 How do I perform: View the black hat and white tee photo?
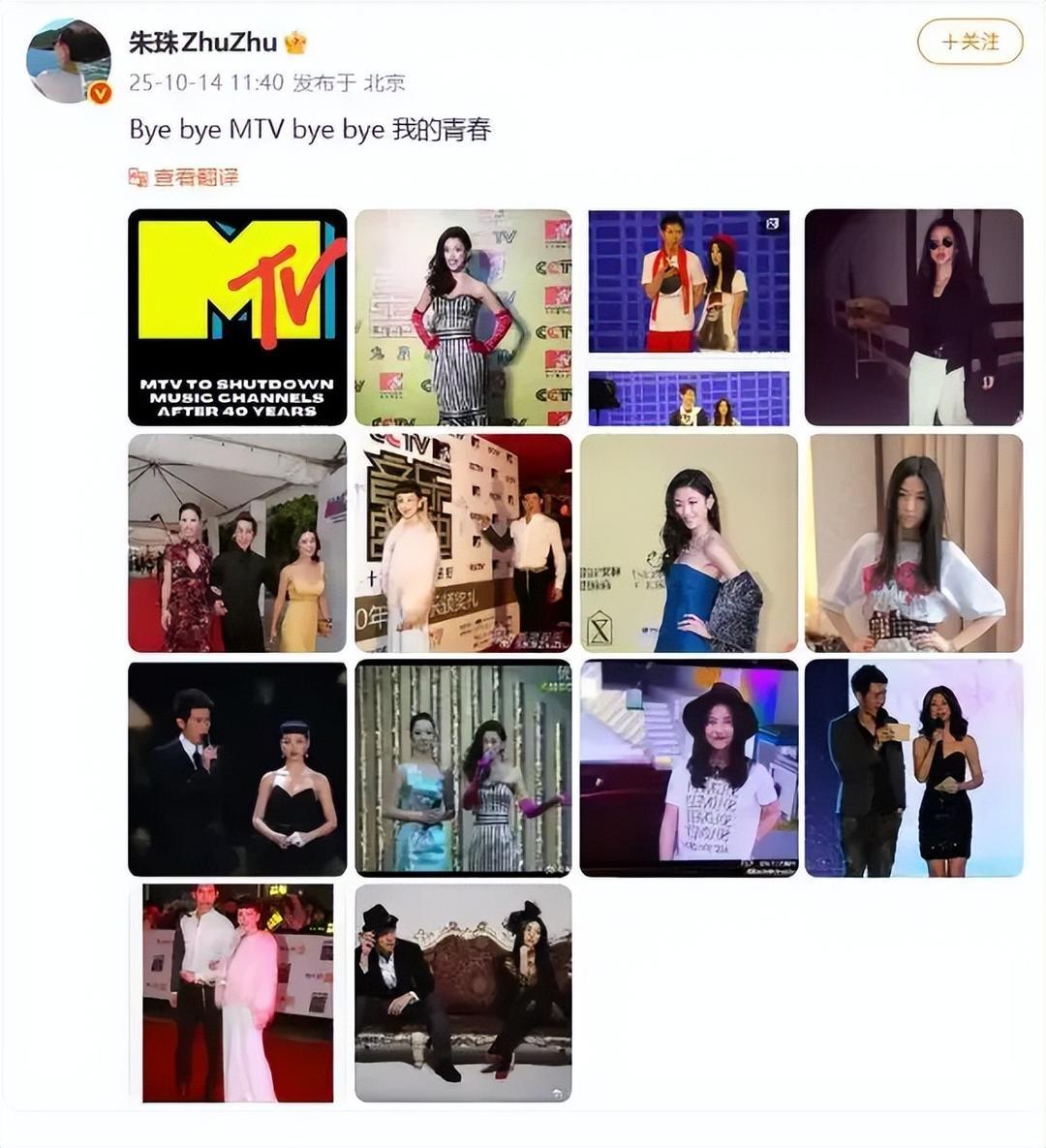tap(689, 768)
